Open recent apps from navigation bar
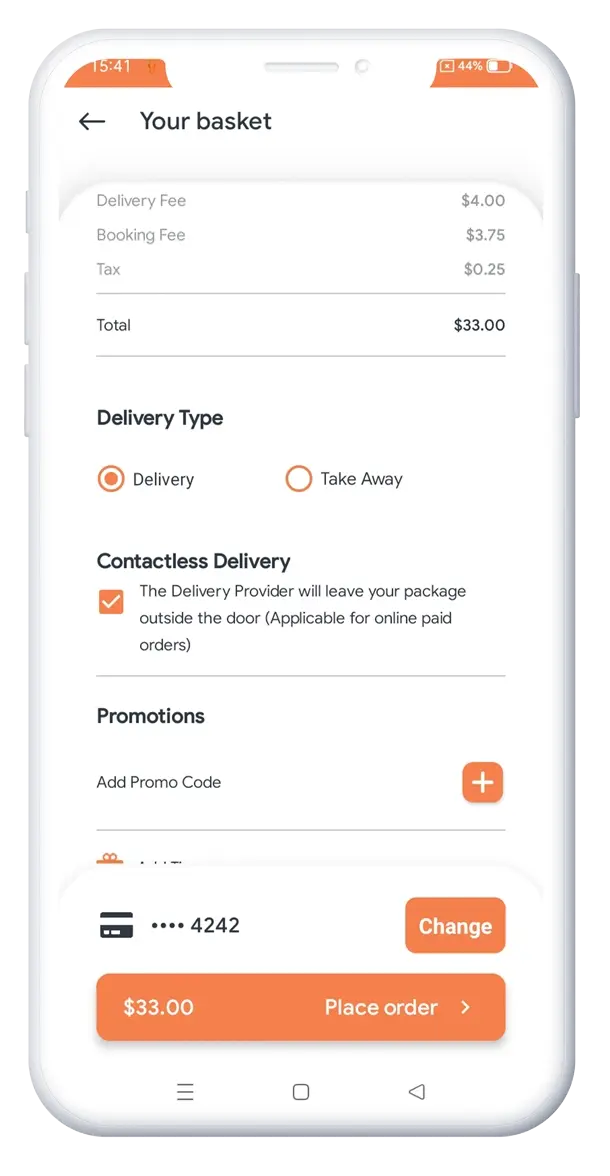Viewport: 610px width, 1176px height. 185,1092
